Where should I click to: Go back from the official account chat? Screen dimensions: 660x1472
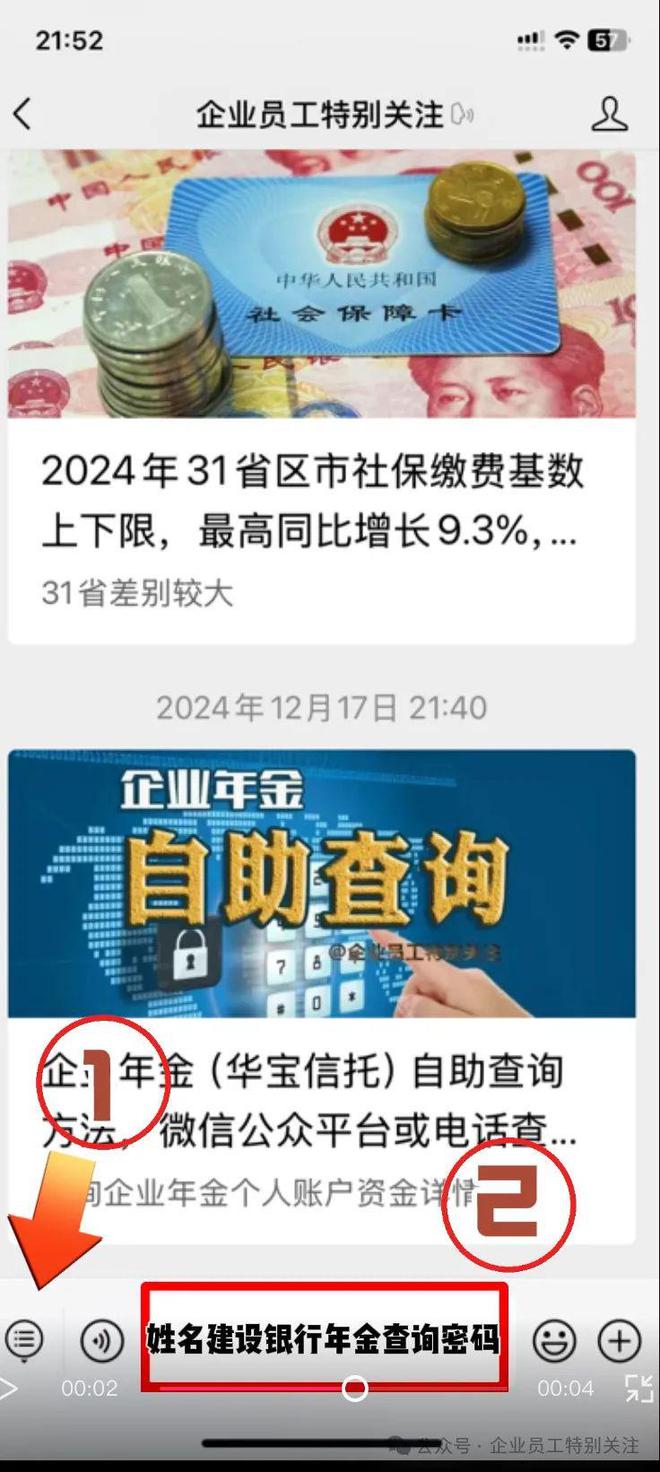pyautogui.click(x=23, y=114)
